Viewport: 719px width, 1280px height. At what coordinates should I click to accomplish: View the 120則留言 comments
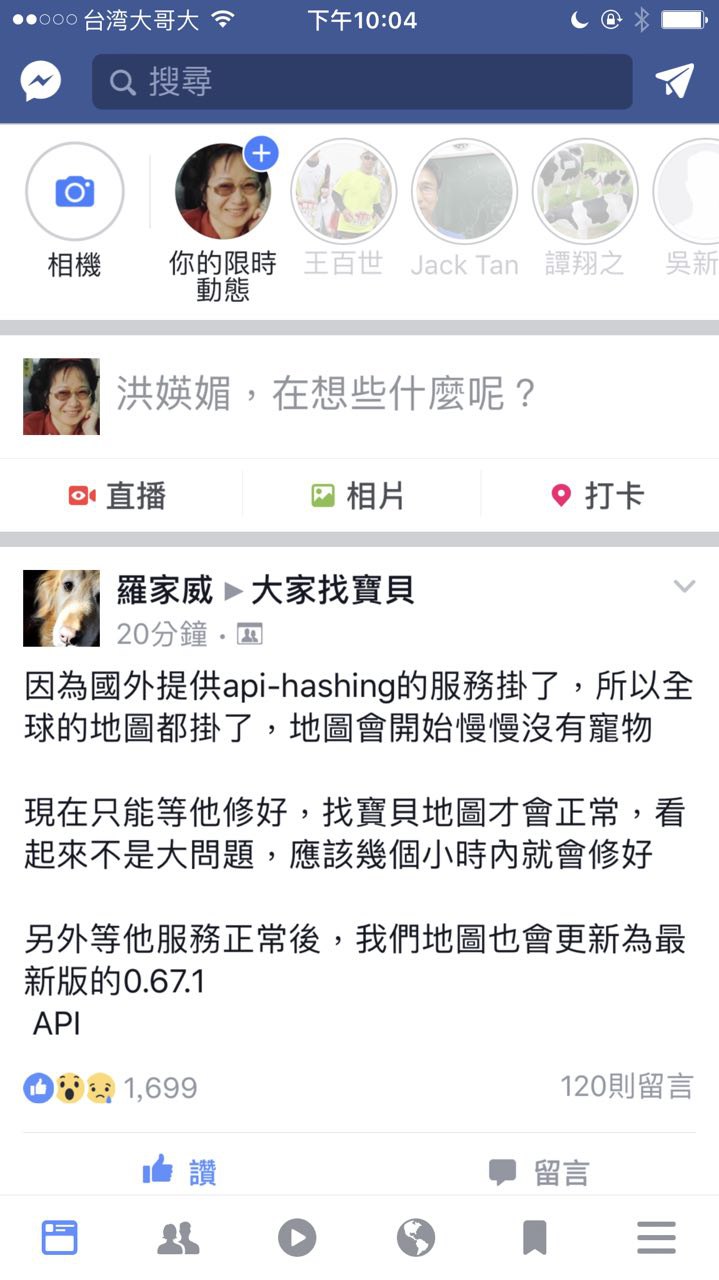[626, 1086]
